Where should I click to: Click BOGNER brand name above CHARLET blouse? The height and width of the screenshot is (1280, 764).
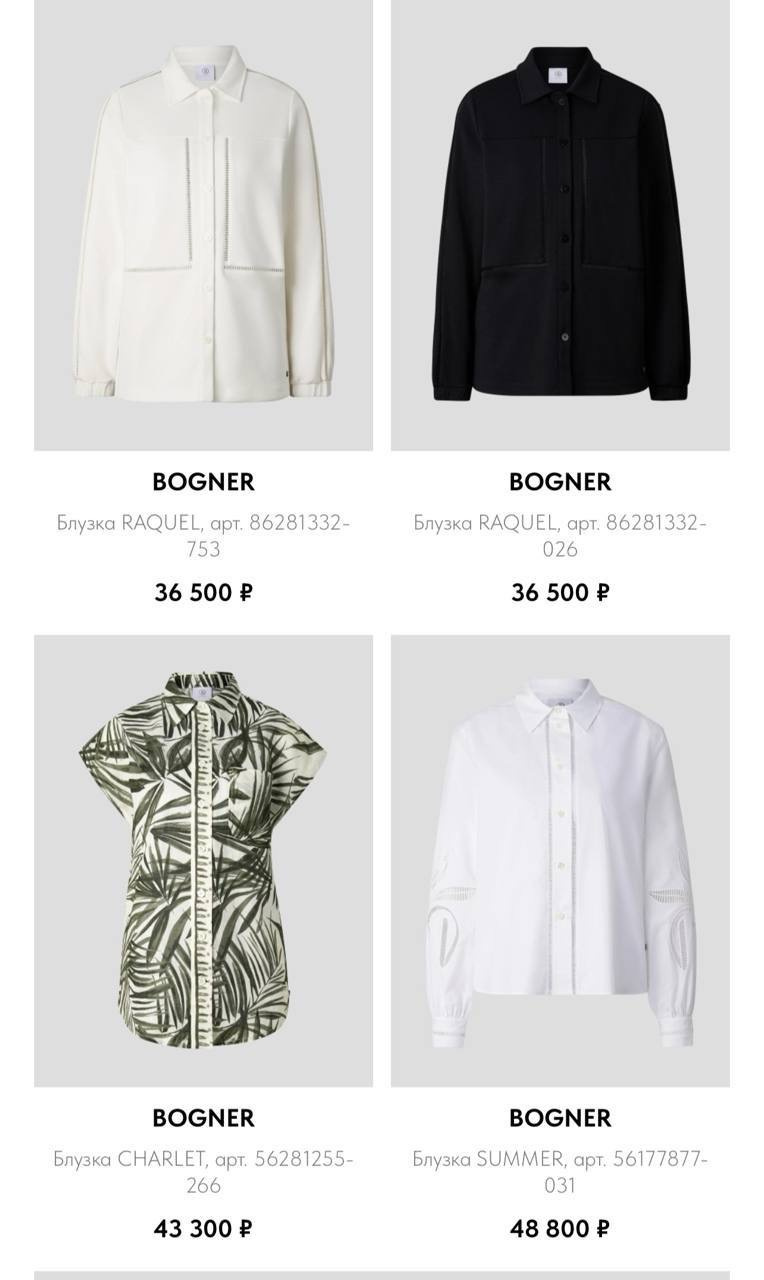point(204,1118)
